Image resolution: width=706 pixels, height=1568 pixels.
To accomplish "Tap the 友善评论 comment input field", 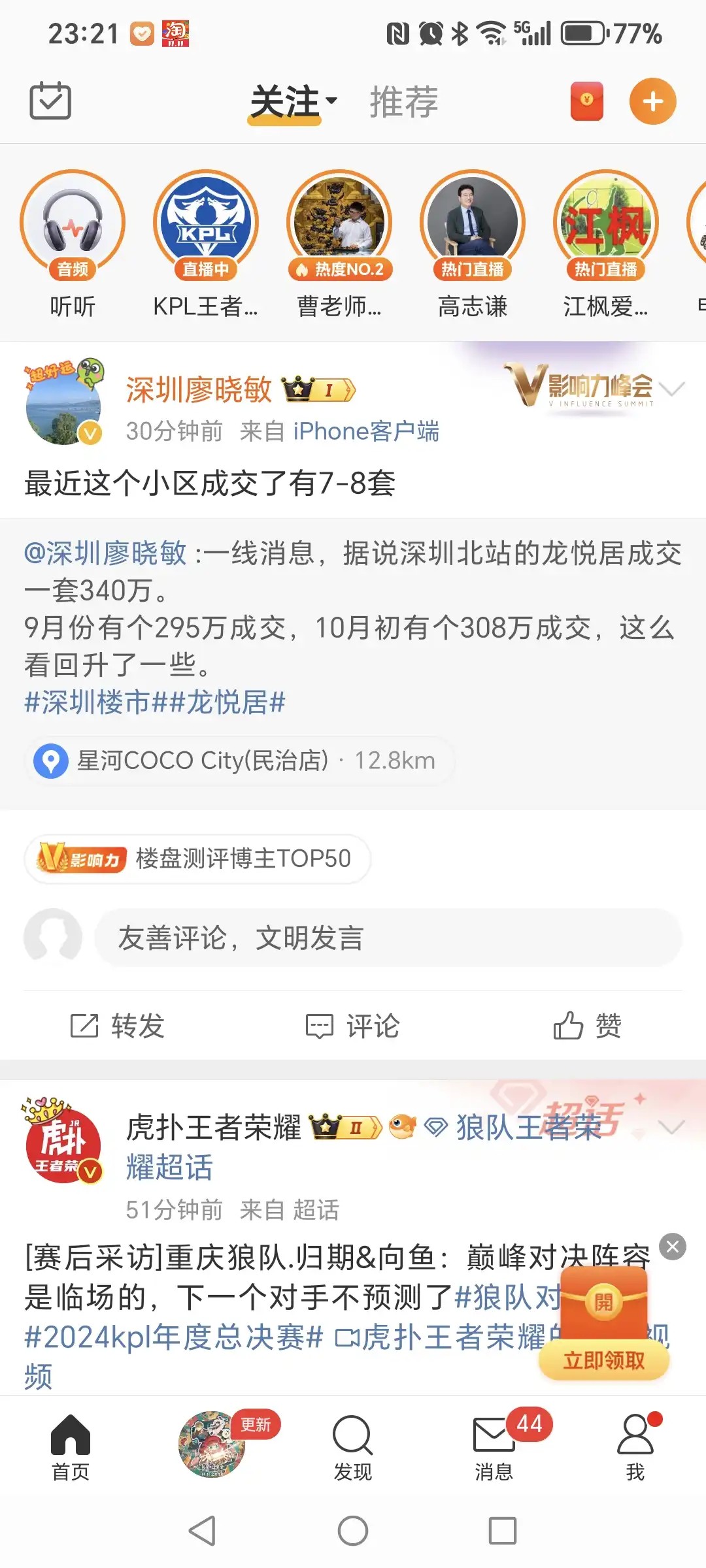I will (x=388, y=938).
